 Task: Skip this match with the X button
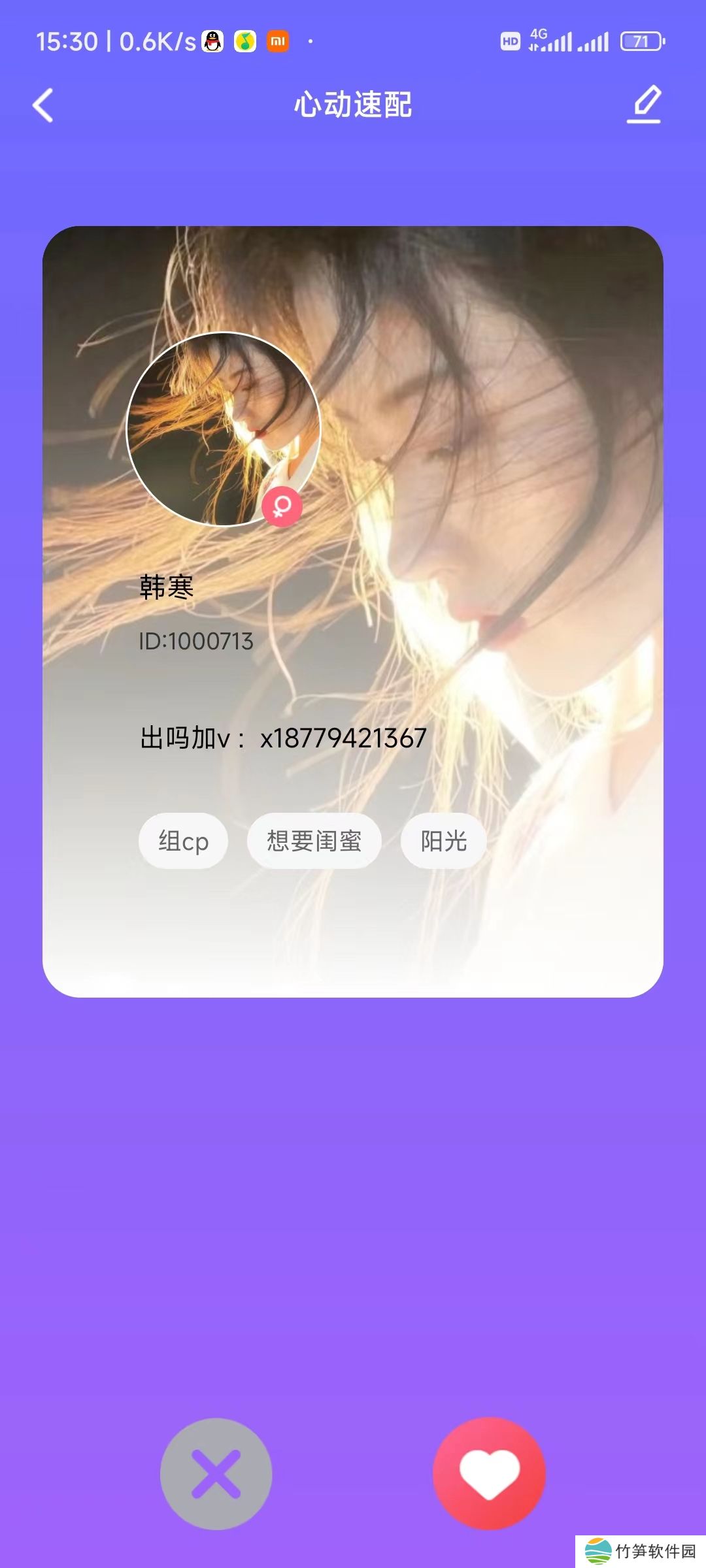(x=216, y=1473)
